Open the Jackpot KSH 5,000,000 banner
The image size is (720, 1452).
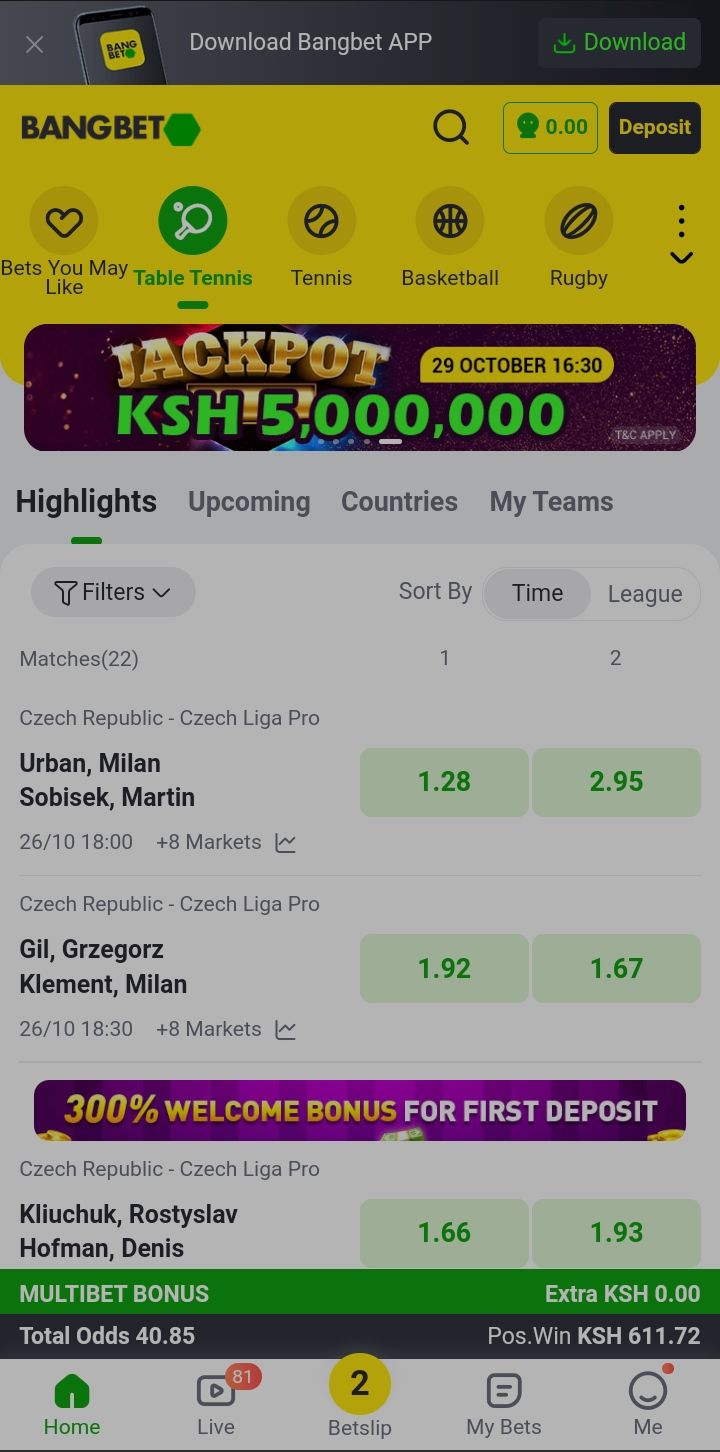(360, 388)
